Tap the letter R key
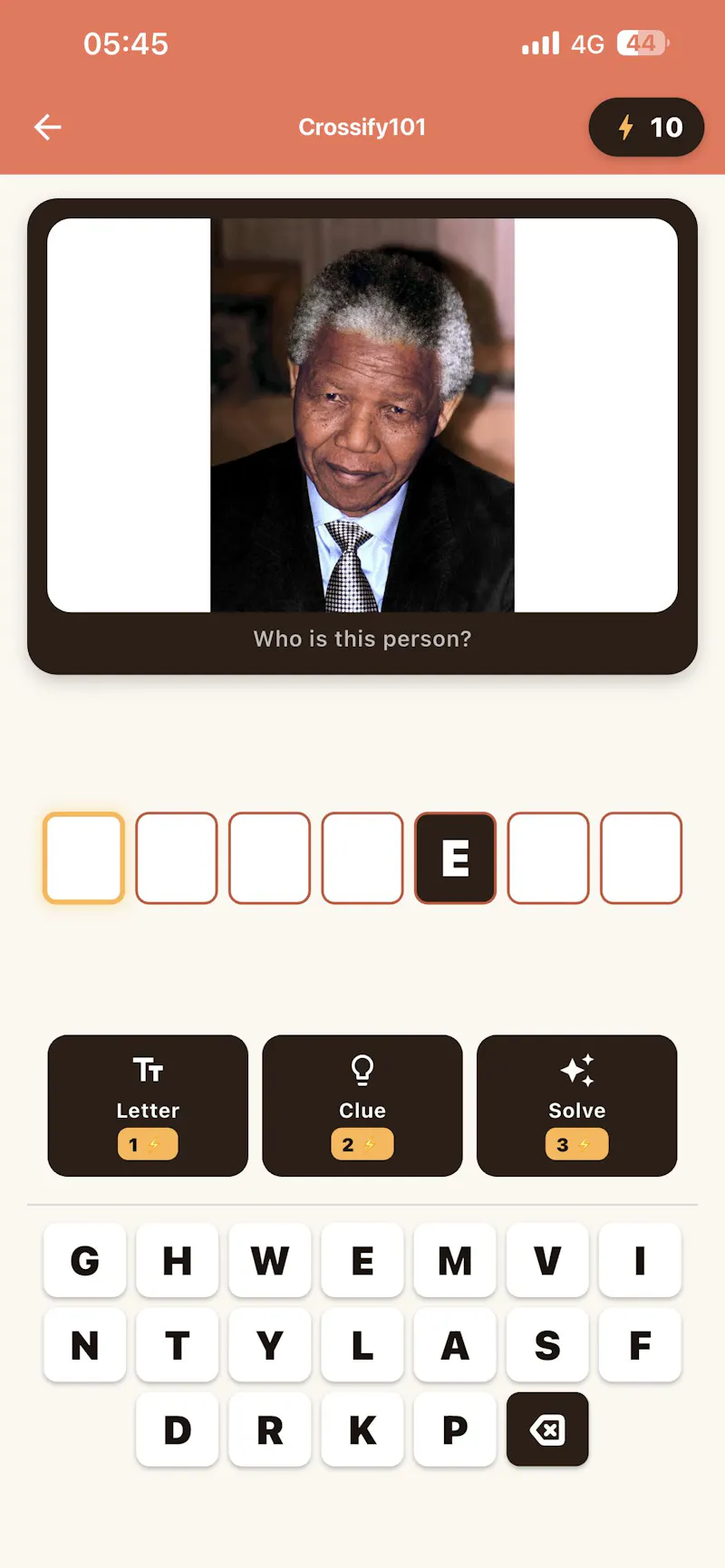The width and height of the screenshot is (725, 1568). coord(270,1429)
